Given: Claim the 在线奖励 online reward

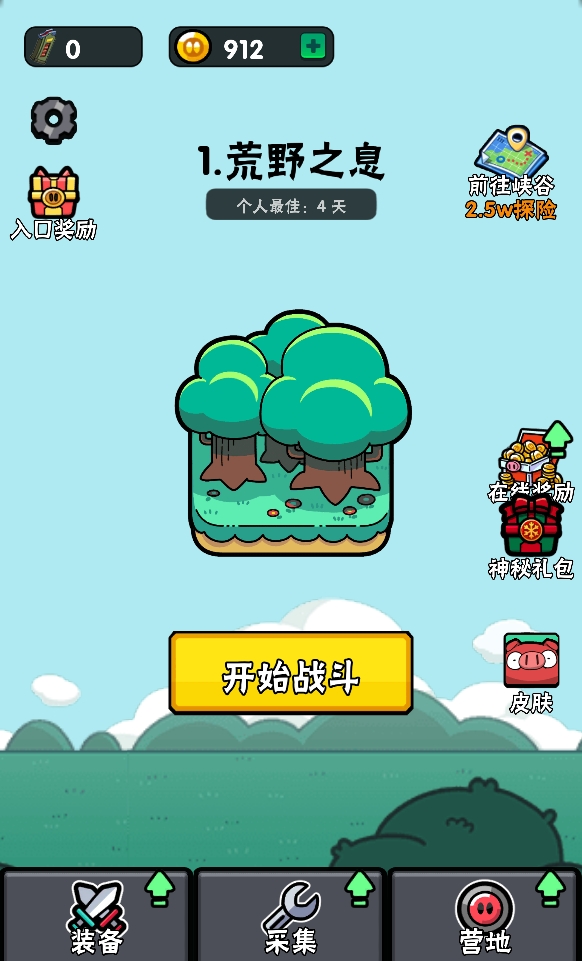Looking at the screenshot, I should click(x=532, y=462).
